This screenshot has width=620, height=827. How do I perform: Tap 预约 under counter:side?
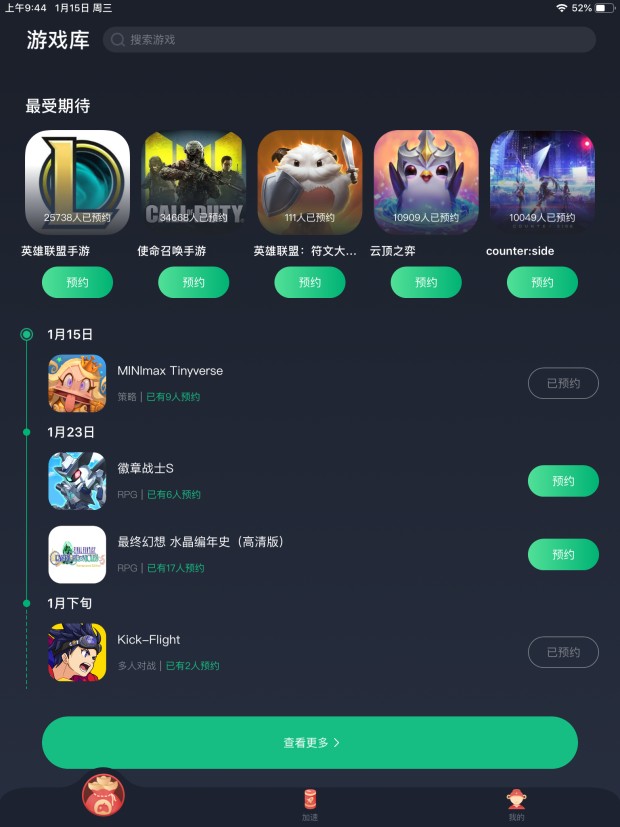click(542, 283)
